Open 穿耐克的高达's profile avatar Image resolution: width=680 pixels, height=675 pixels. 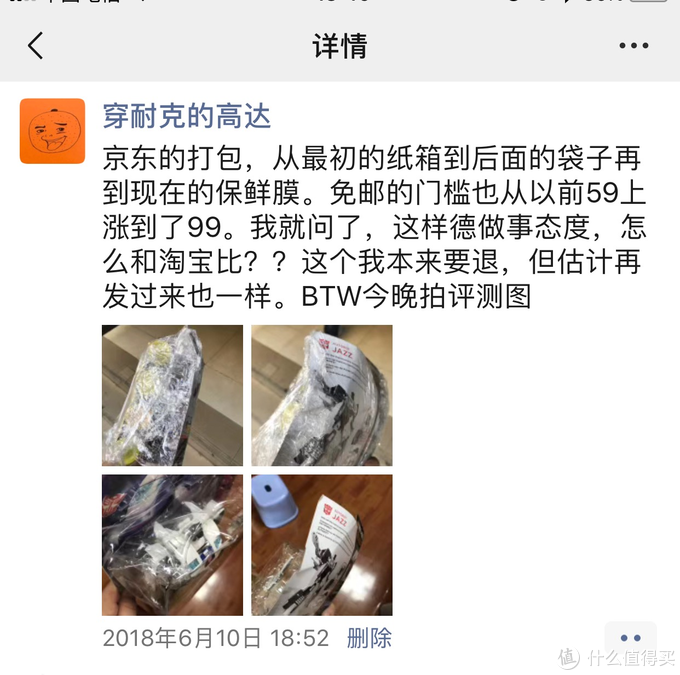click(x=52, y=131)
